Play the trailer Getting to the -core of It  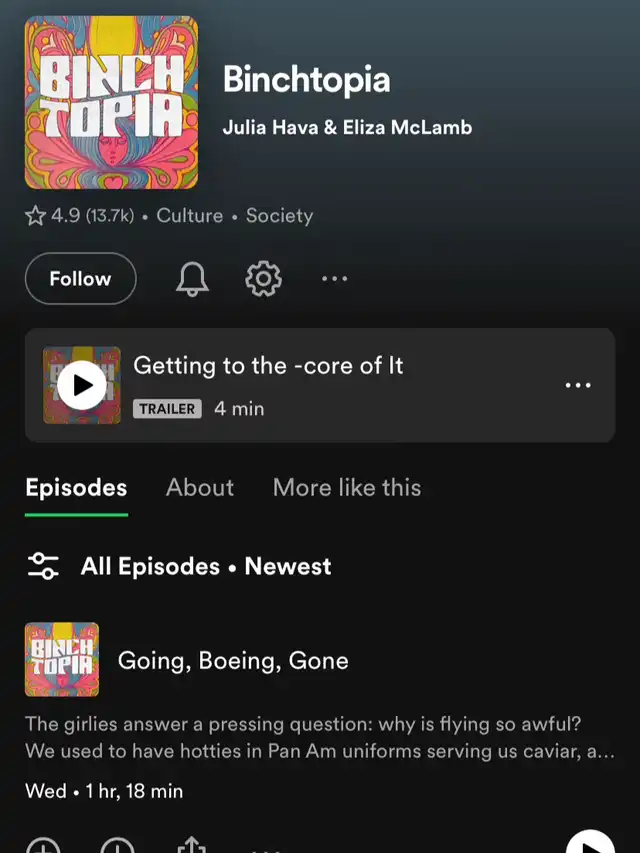tap(82, 385)
